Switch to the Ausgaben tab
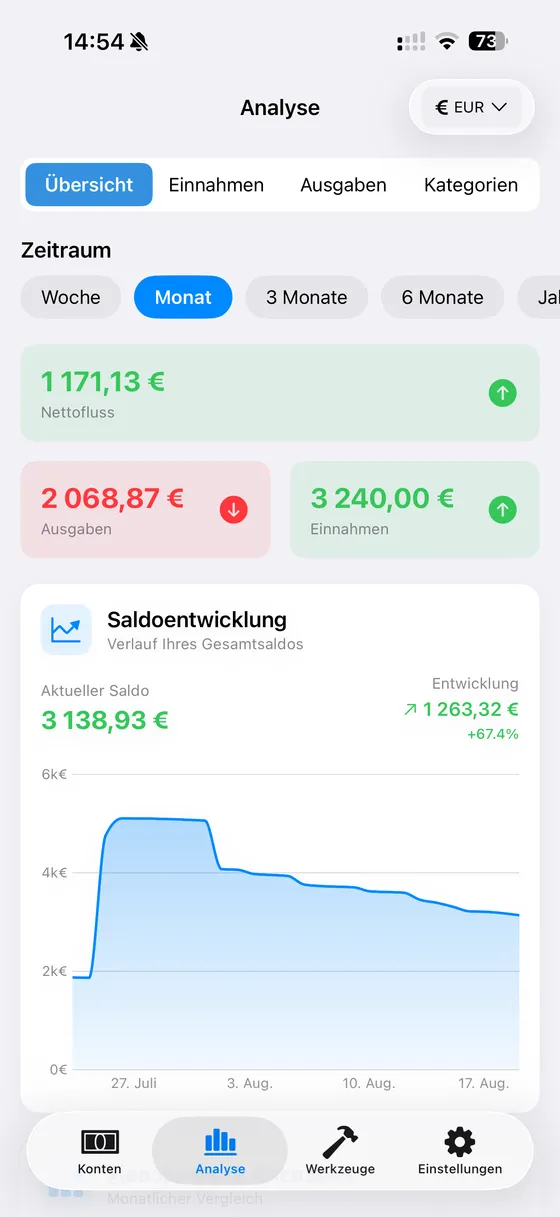Viewport: 560px width, 1217px height. (x=343, y=185)
